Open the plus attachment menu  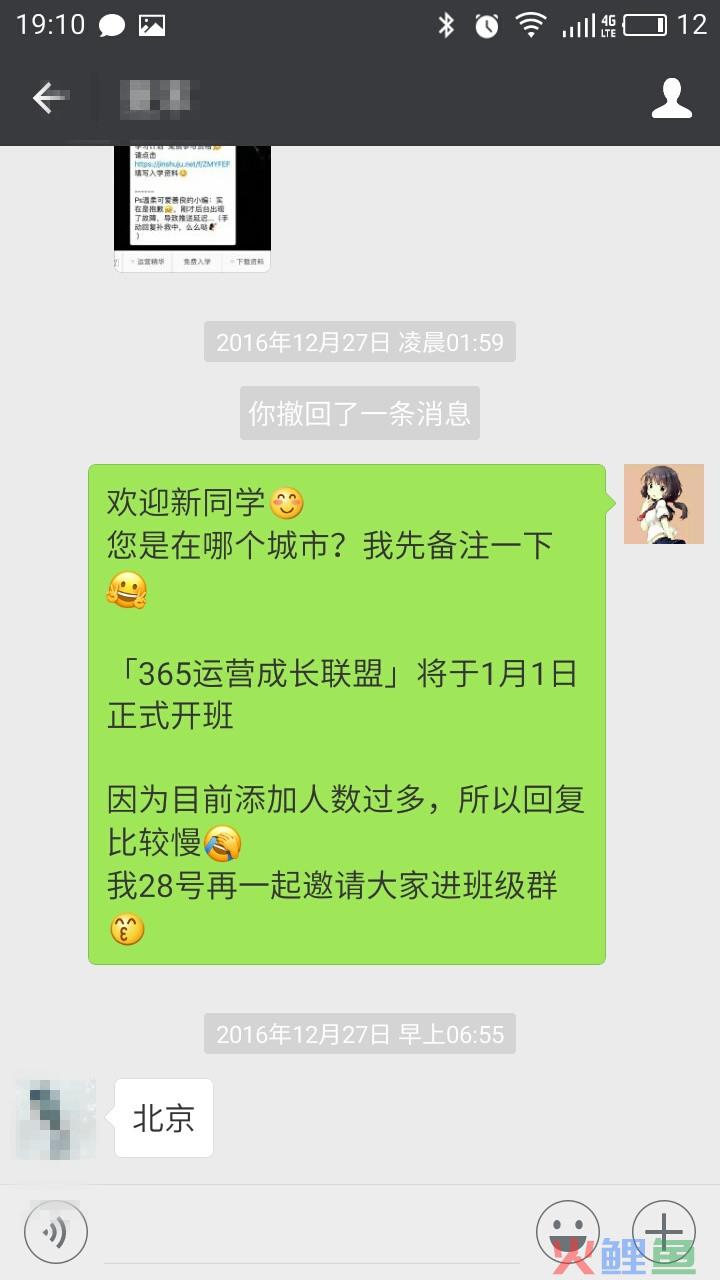point(663,1232)
